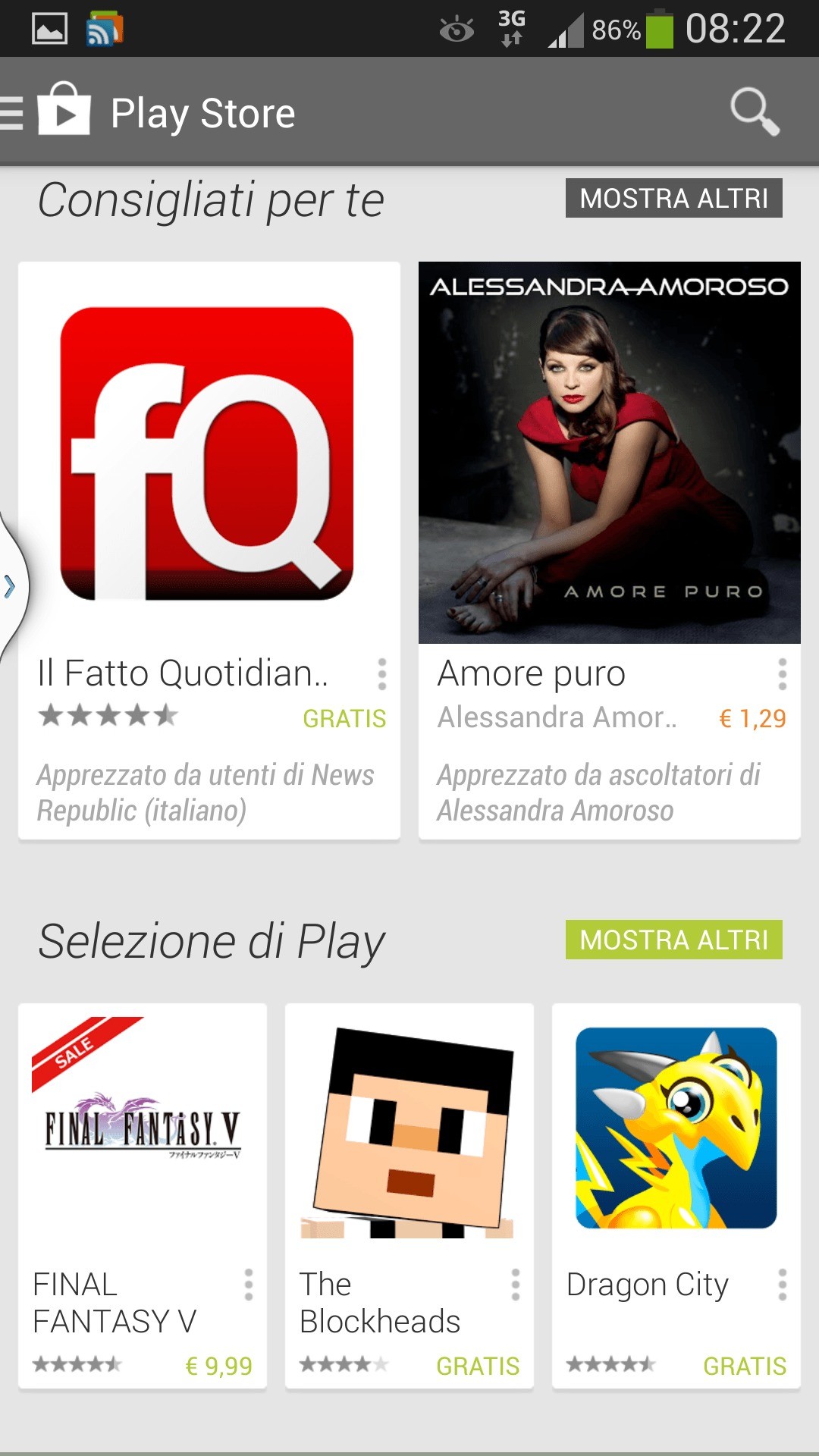This screenshot has height=1456, width=819.
Task: Open overflow menu on FINAL FANTASY V card
Action: [x=249, y=1285]
